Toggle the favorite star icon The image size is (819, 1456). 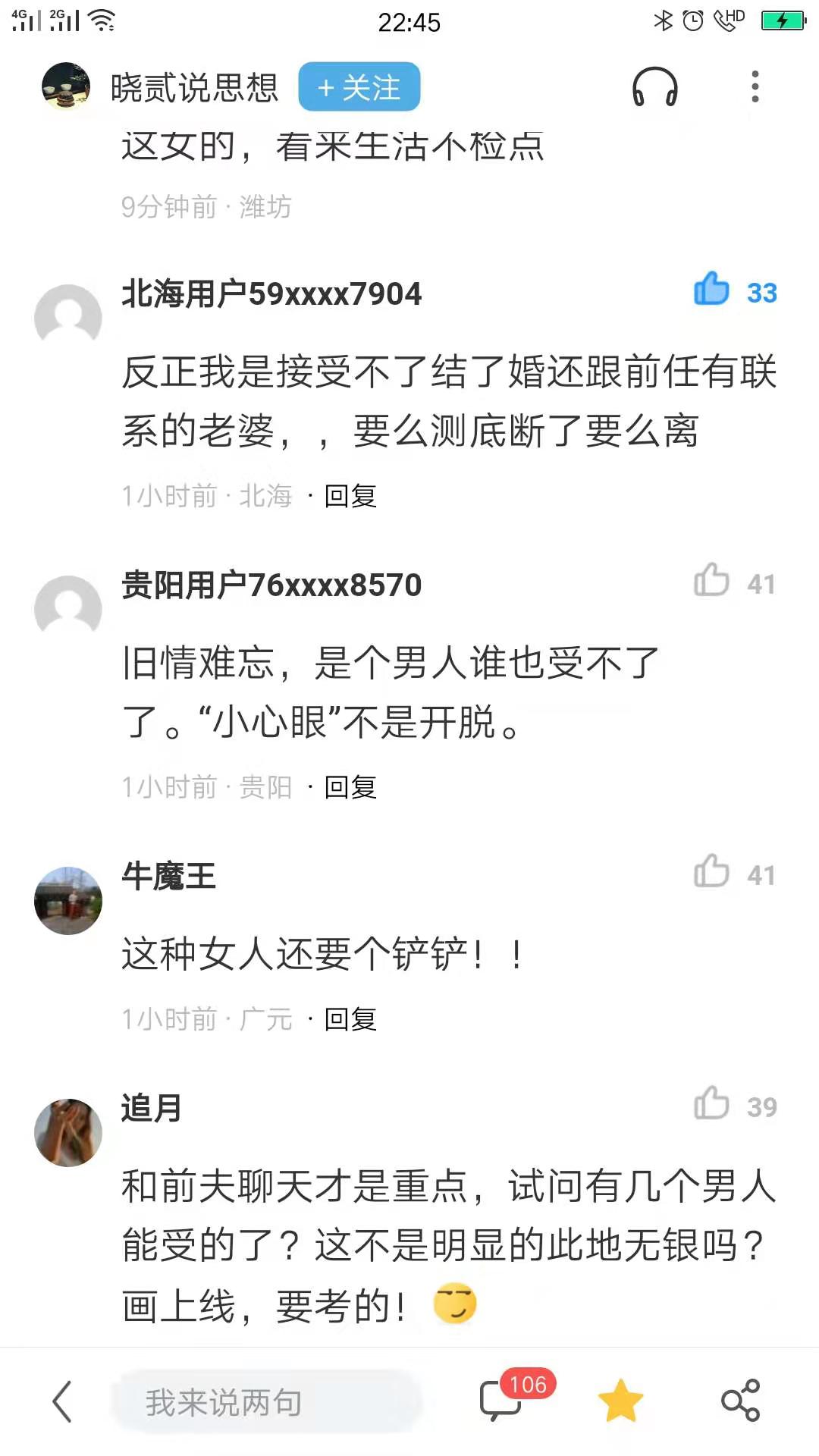(620, 1401)
